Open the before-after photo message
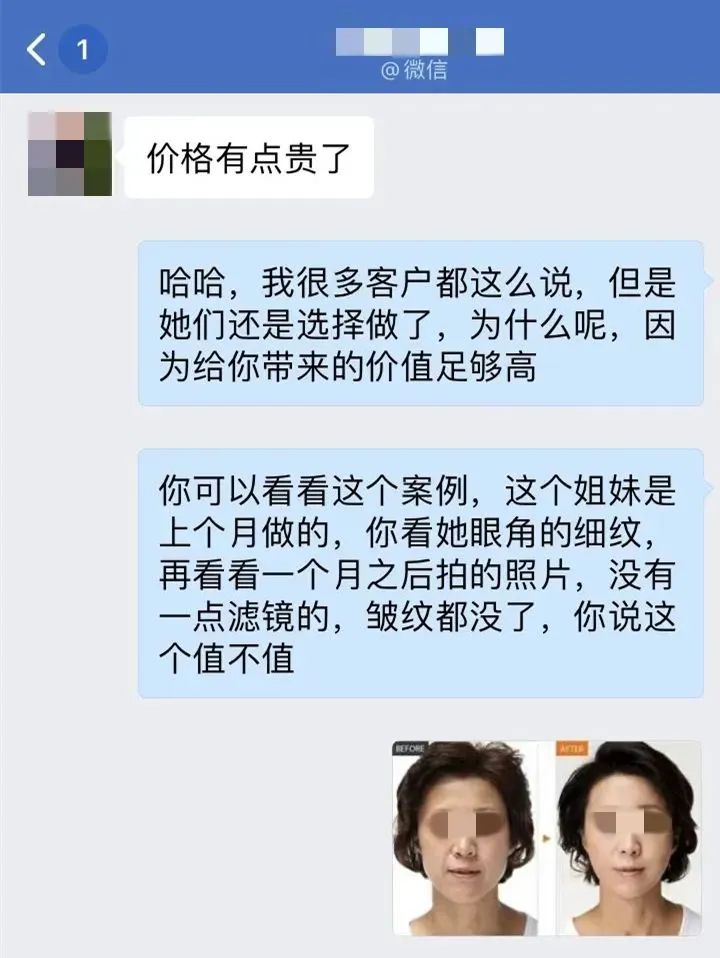720x958 pixels. click(x=547, y=838)
